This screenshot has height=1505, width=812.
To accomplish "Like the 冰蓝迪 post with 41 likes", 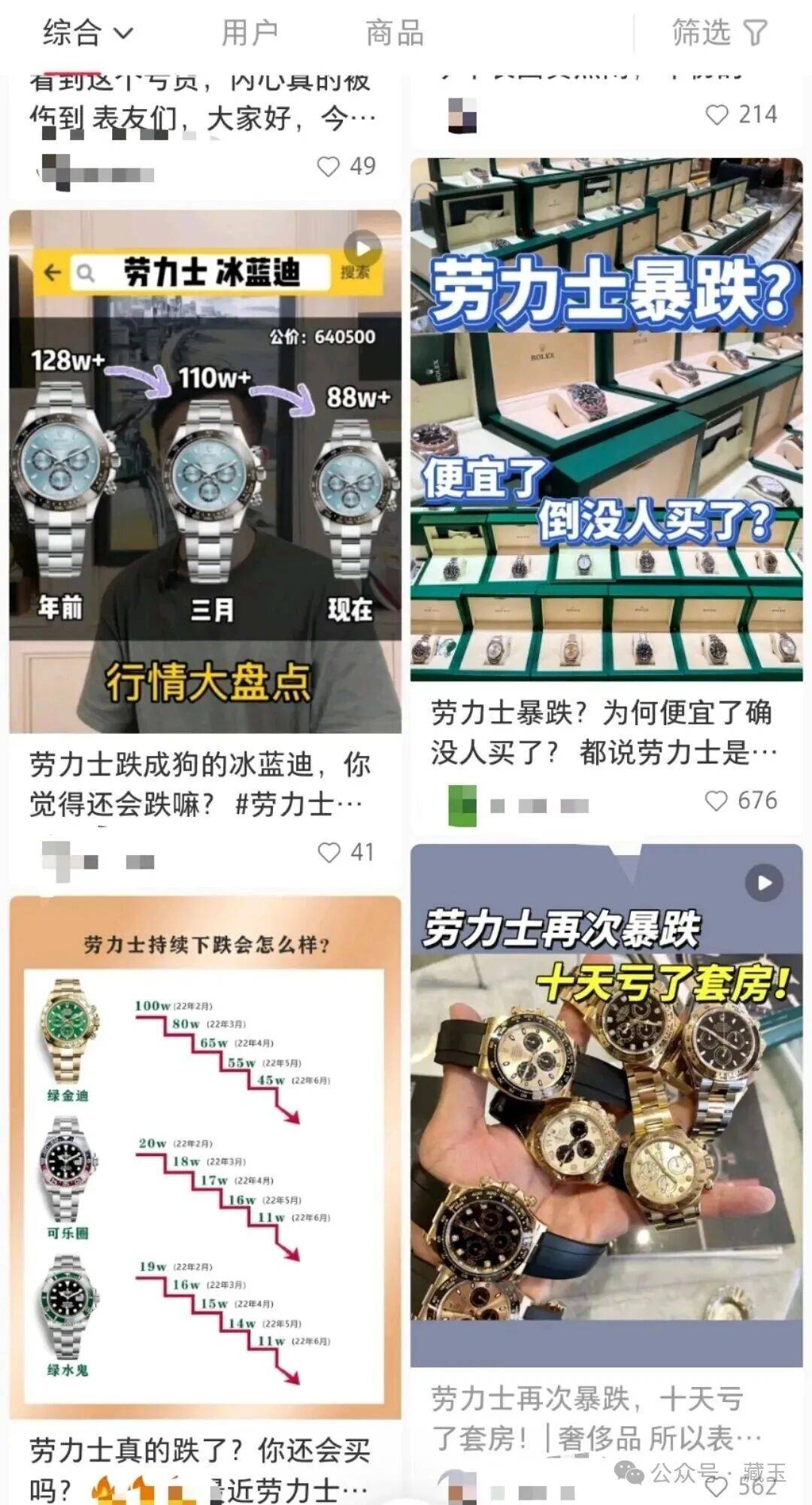I will pyautogui.click(x=329, y=852).
